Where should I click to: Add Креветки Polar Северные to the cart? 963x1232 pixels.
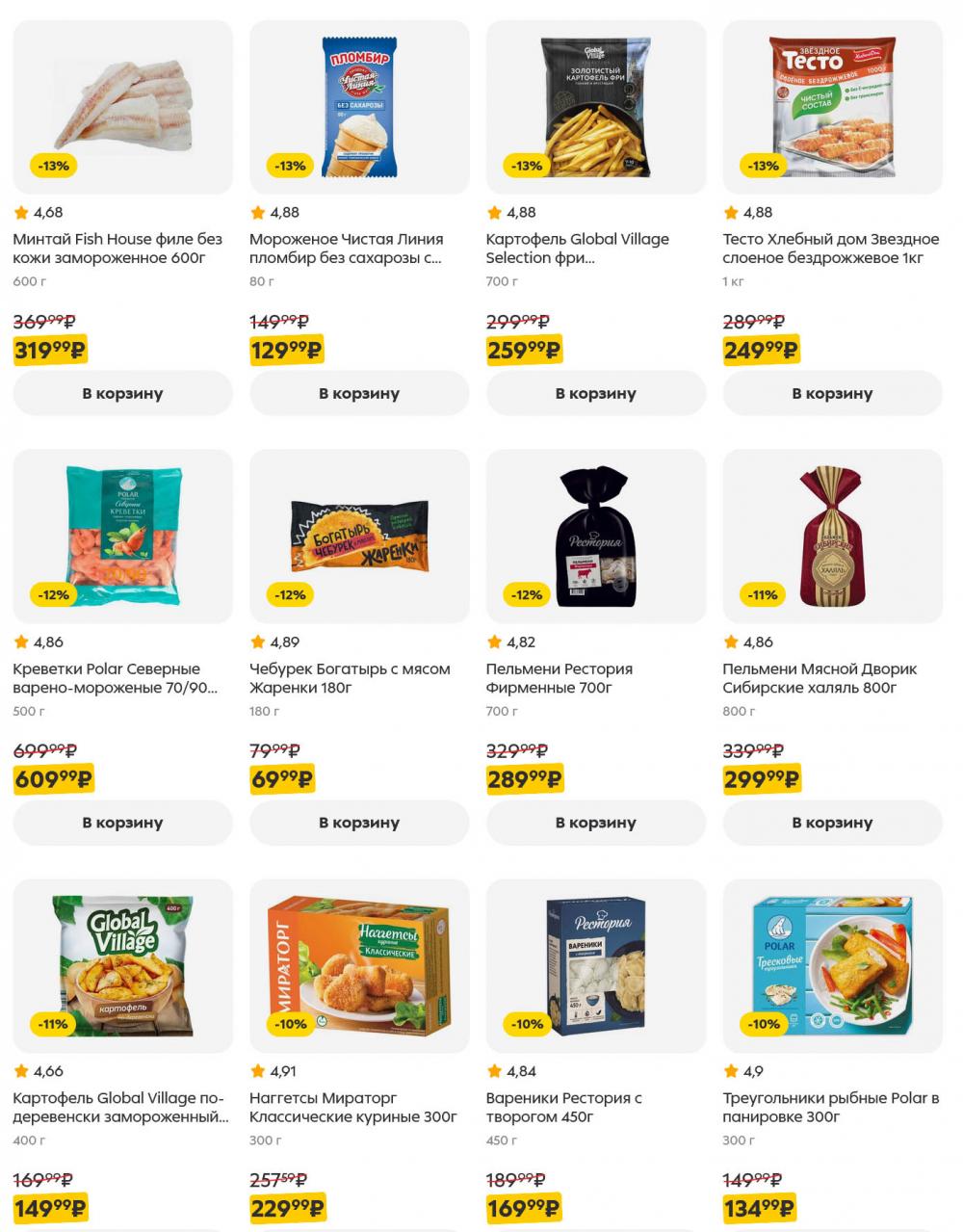[122, 823]
